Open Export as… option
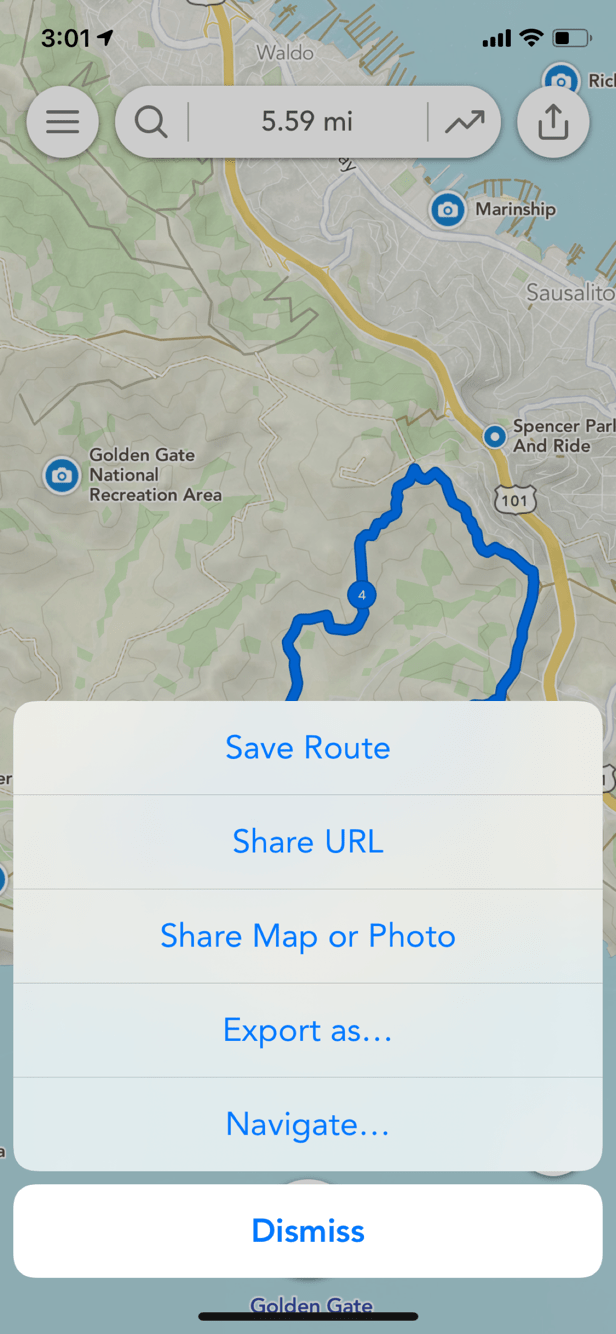Viewport: 616px width, 1334px height. click(x=308, y=1030)
